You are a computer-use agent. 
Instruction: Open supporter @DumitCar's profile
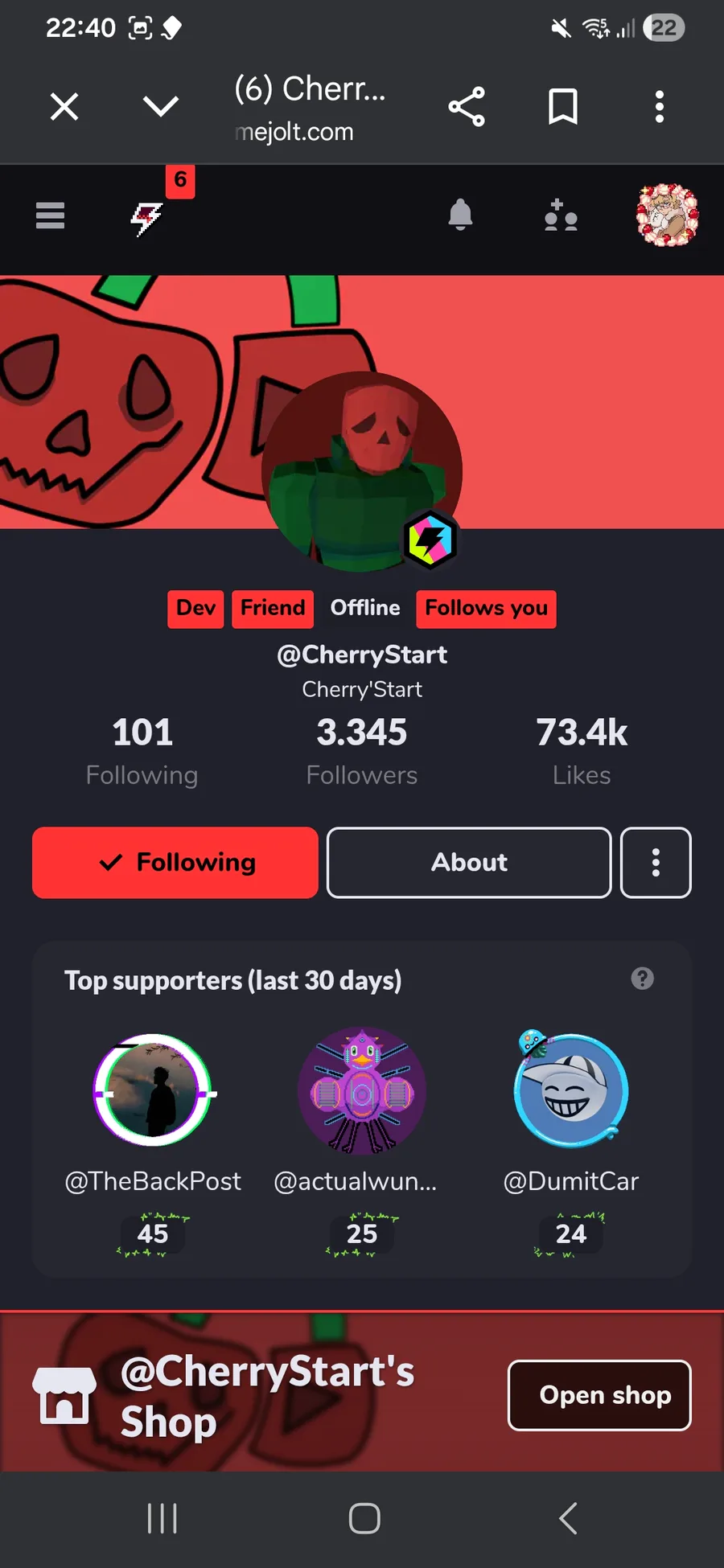[x=570, y=1091]
